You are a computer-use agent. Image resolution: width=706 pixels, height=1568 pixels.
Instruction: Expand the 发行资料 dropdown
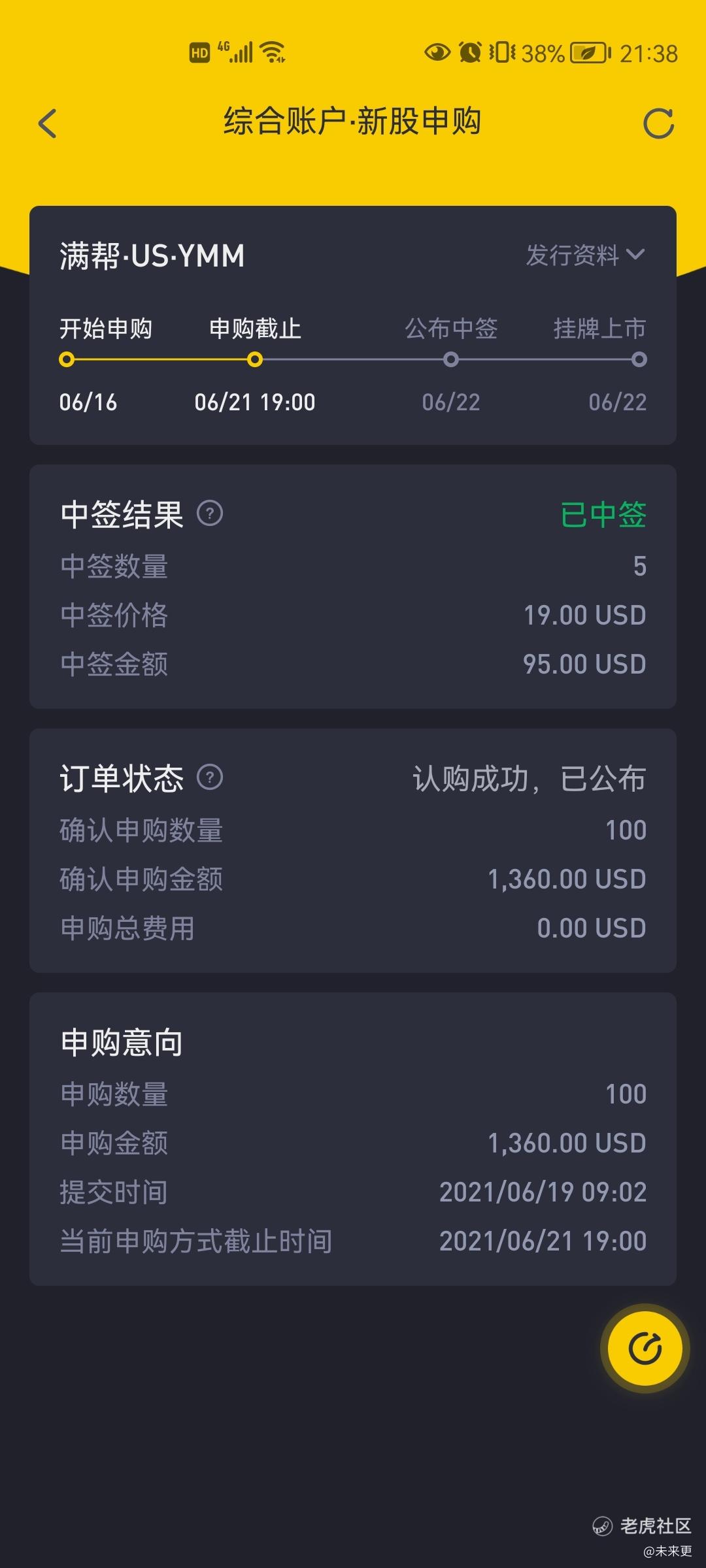(x=586, y=255)
